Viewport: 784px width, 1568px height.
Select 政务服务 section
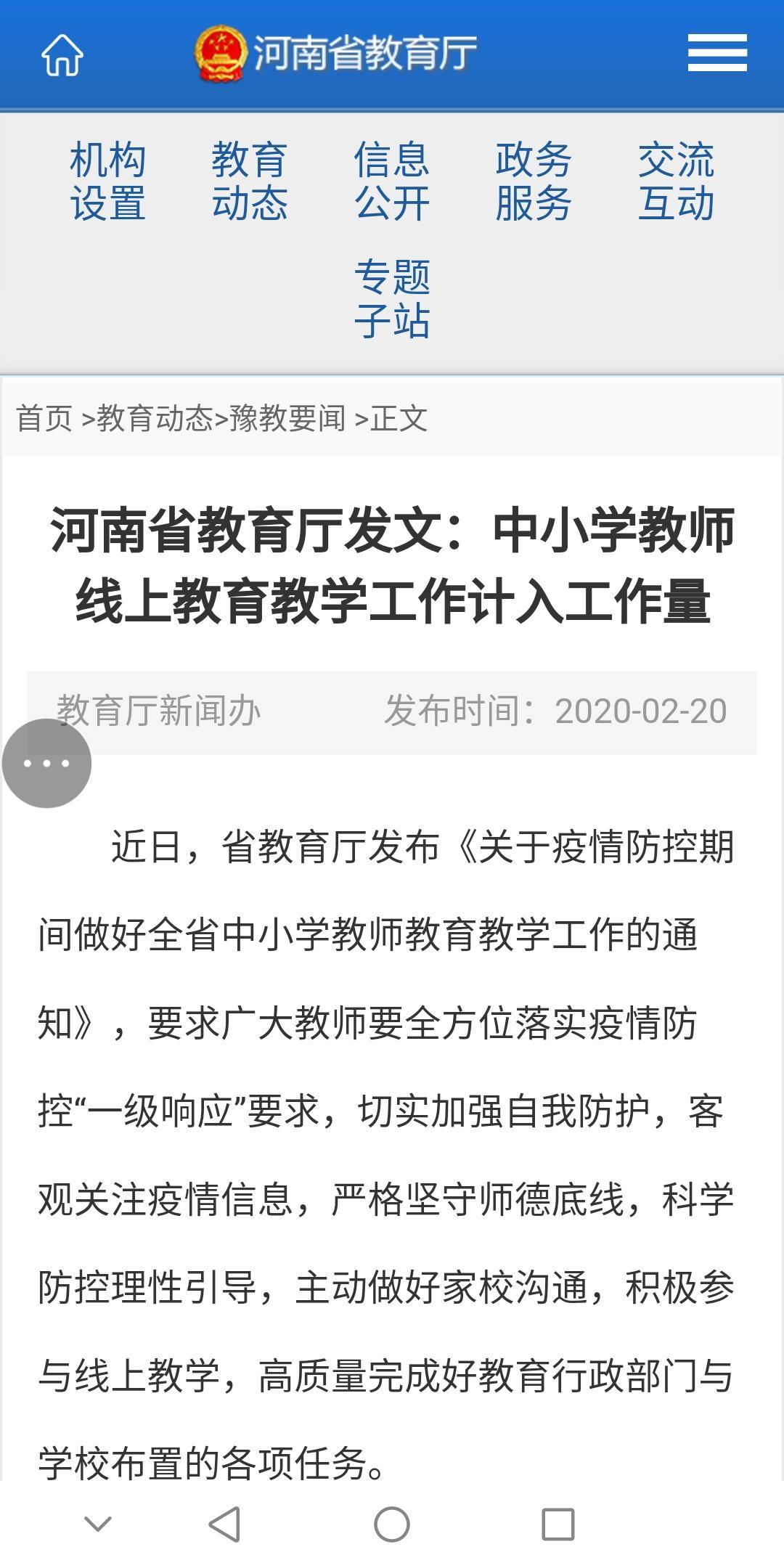tap(534, 181)
